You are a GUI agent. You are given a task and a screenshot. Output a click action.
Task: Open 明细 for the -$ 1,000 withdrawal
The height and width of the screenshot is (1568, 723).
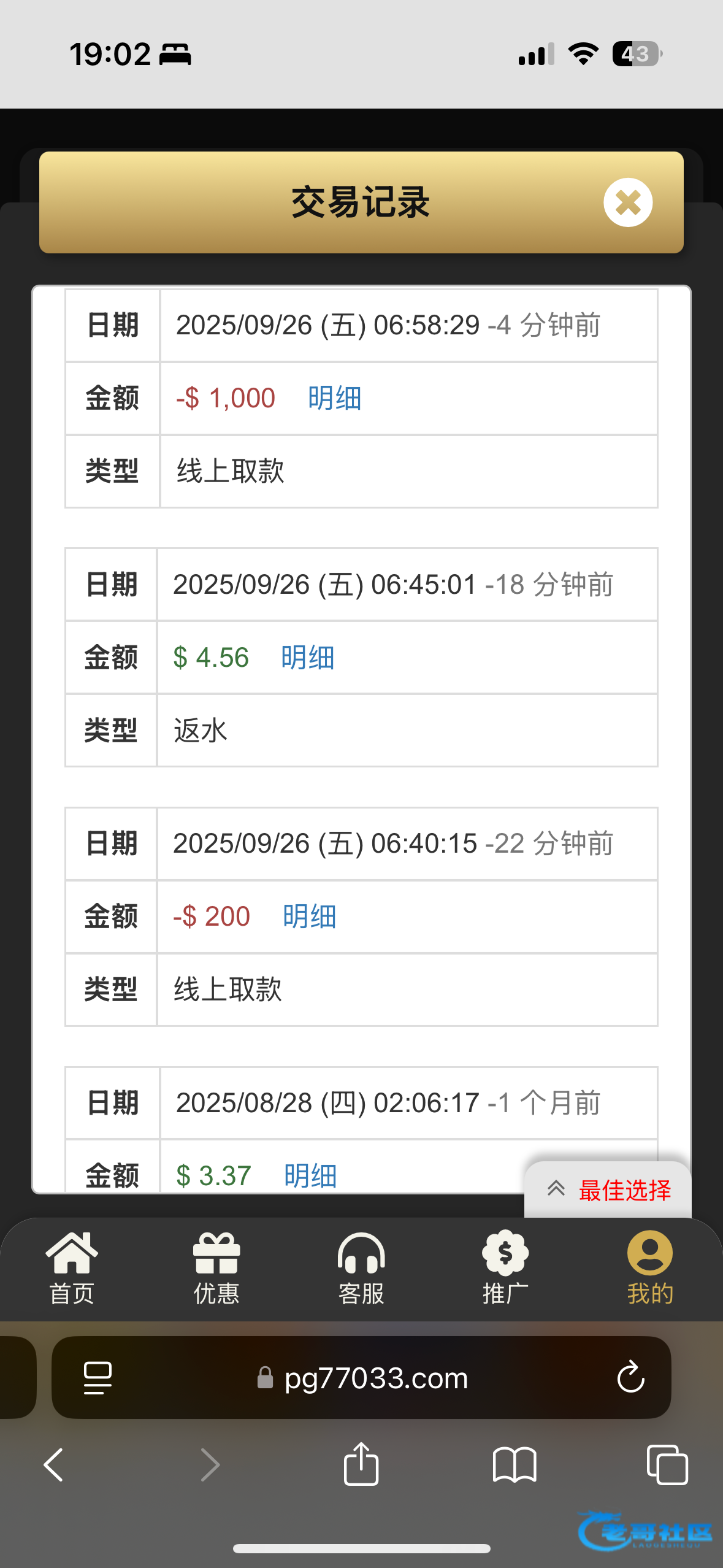click(x=334, y=398)
